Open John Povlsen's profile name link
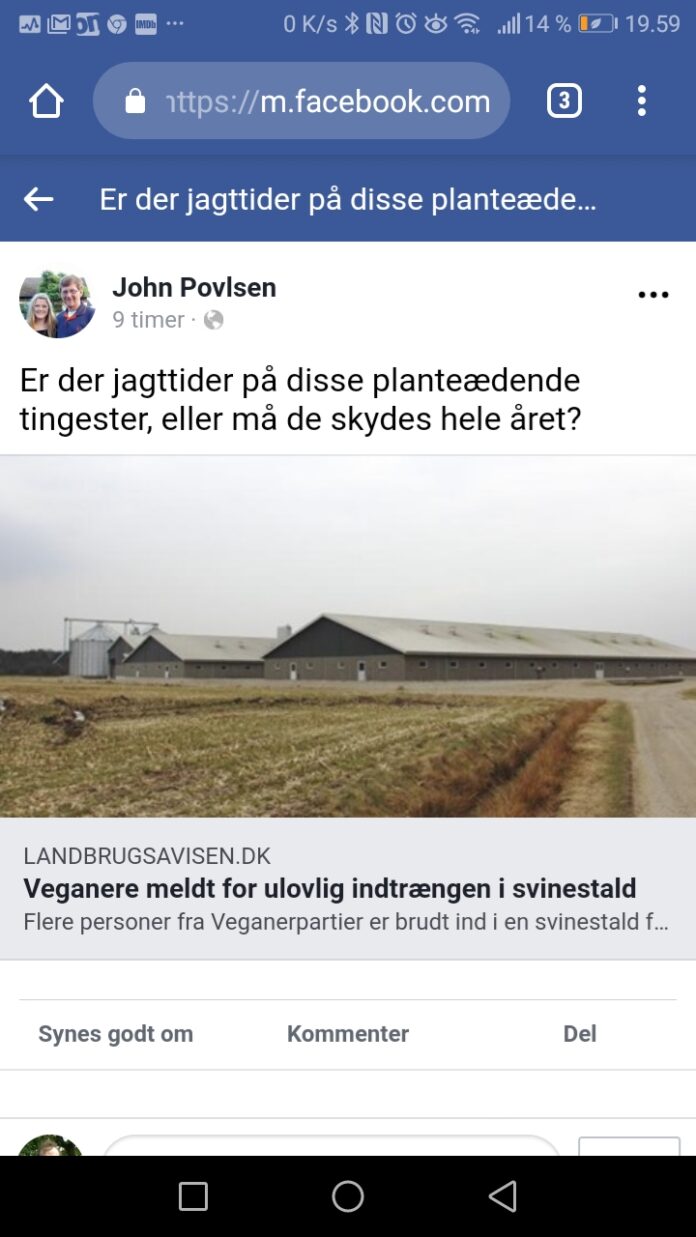The height and width of the screenshot is (1237, 696). [x=194, y=287]
